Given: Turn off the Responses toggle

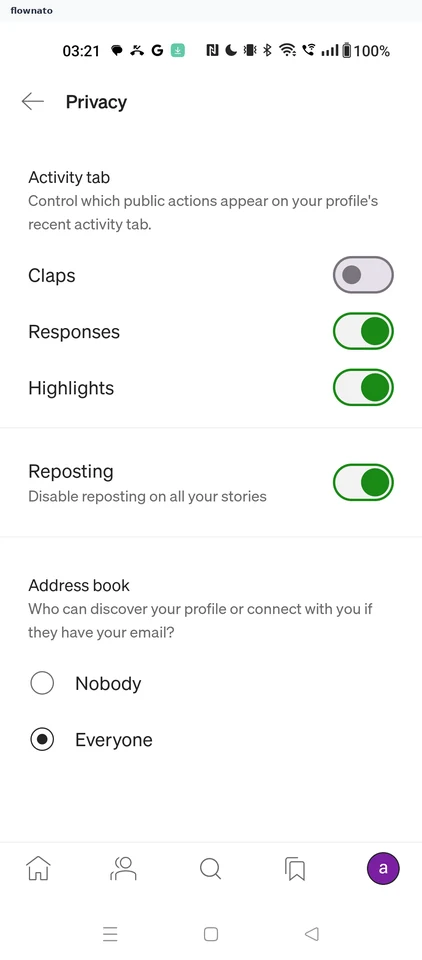Looking at the screenshot, I should [363, 331].
